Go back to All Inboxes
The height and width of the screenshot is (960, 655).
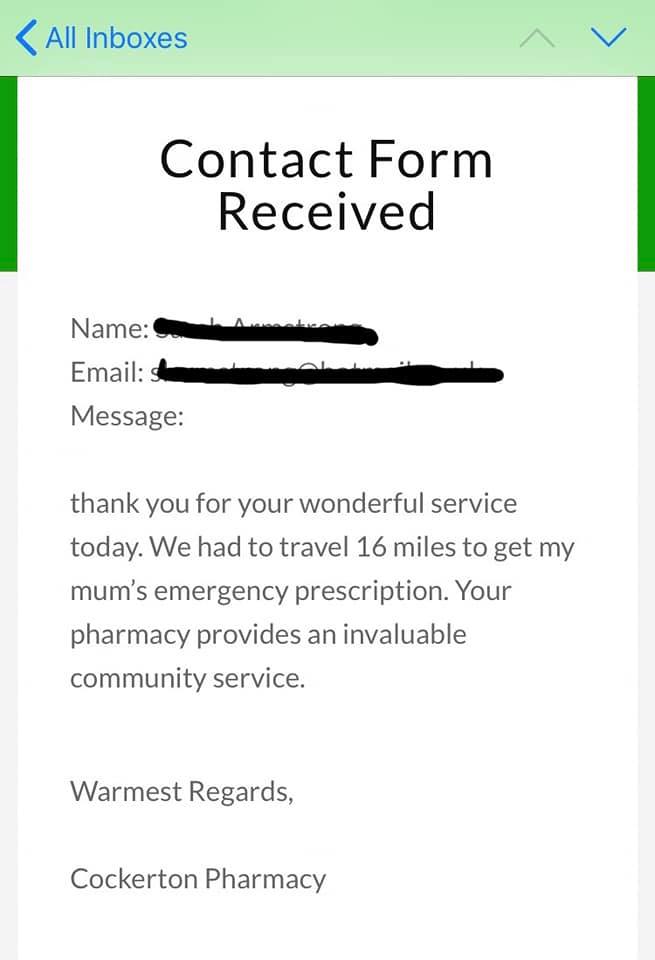coord(101,38)
